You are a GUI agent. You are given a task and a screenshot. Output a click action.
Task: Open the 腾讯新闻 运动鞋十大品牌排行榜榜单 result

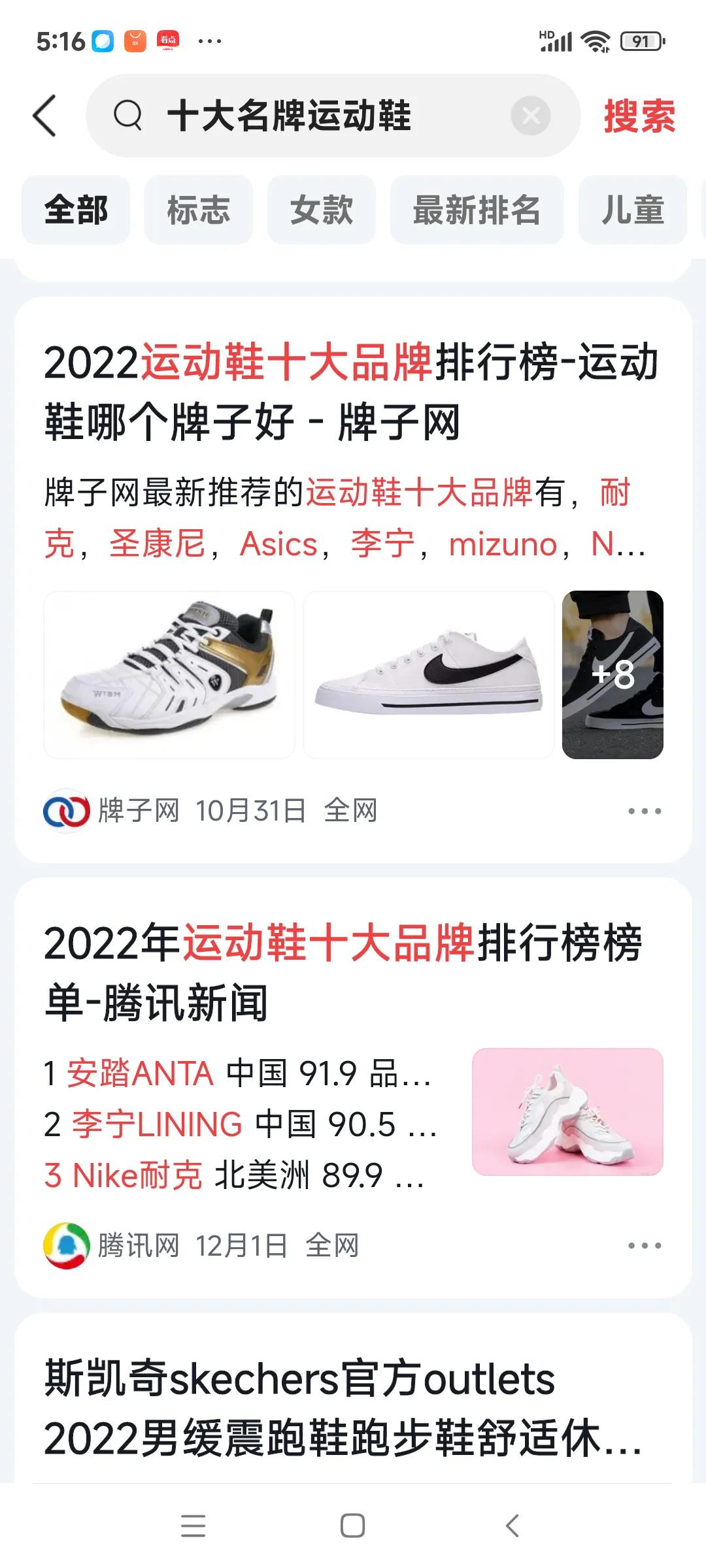pyautogui.click(x=344, y=972)
